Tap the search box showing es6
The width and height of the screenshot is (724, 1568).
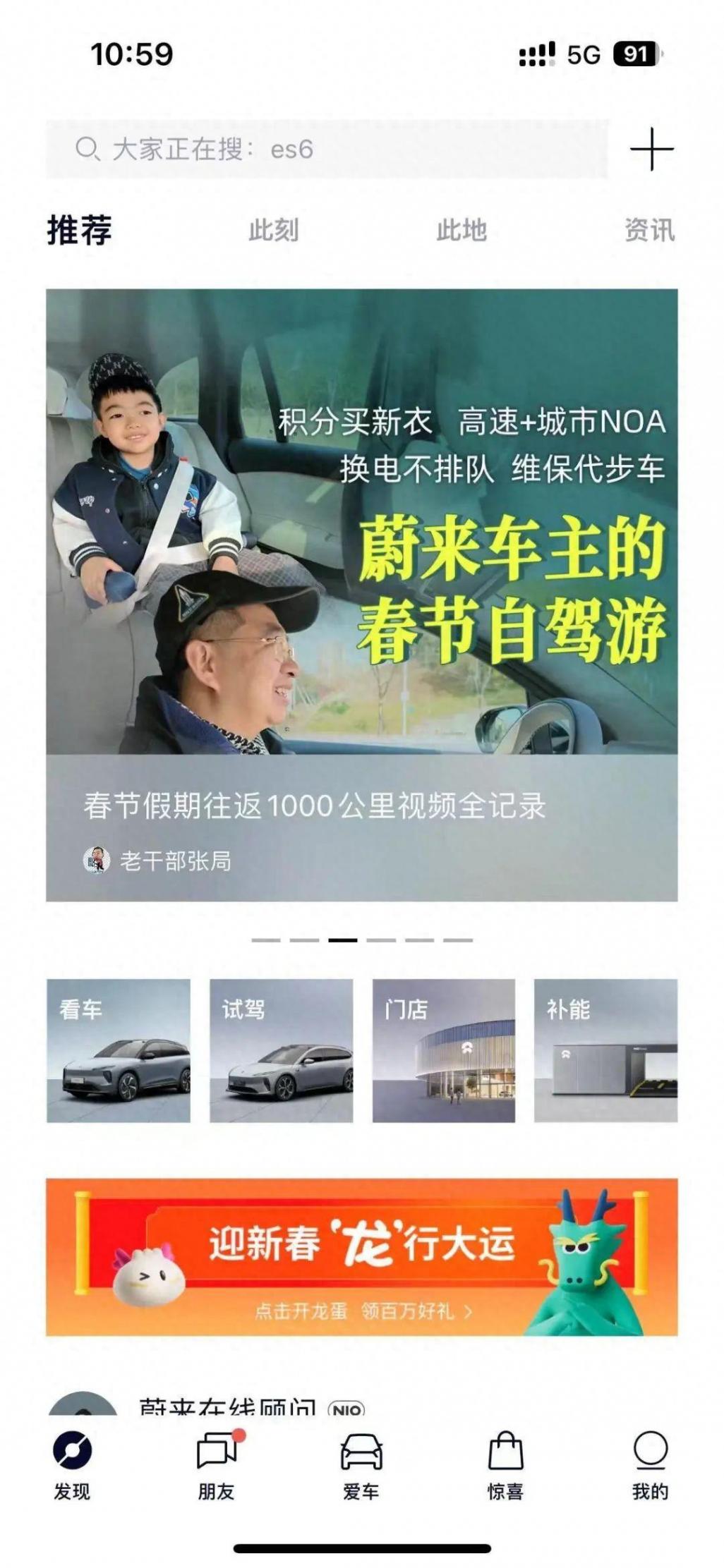click(326, 150)
